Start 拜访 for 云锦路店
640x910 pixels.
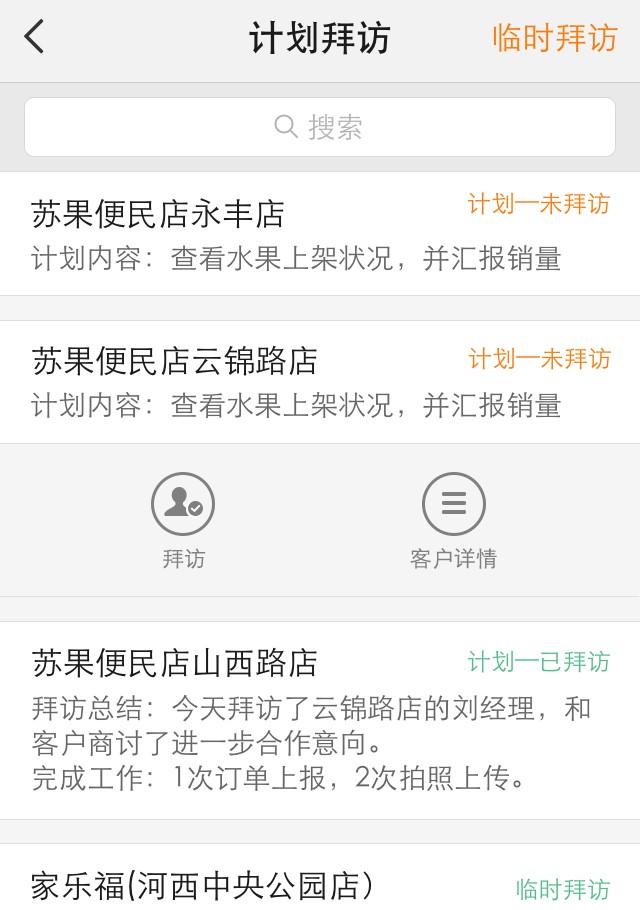183,521
